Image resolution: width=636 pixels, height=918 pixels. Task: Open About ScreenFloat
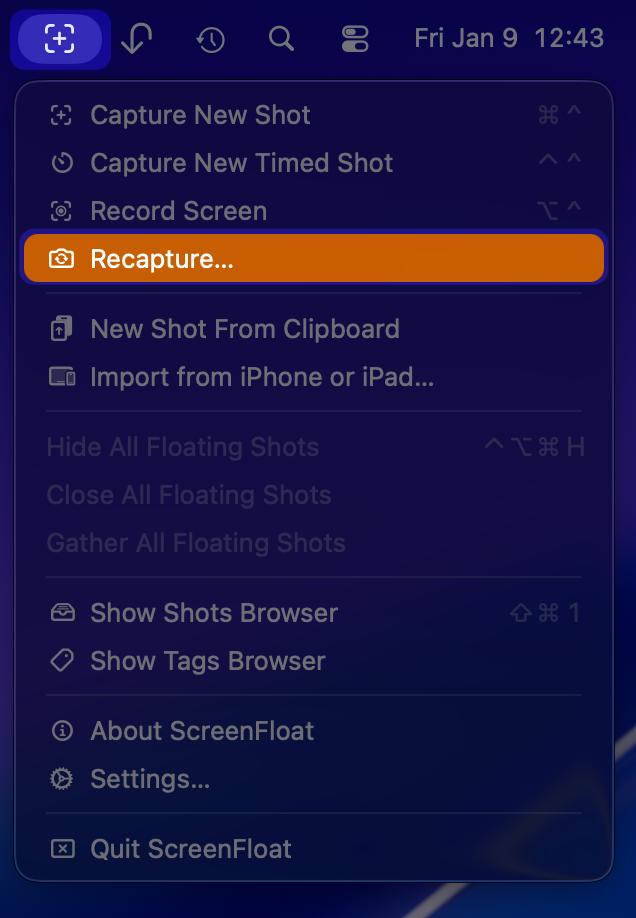201,731
